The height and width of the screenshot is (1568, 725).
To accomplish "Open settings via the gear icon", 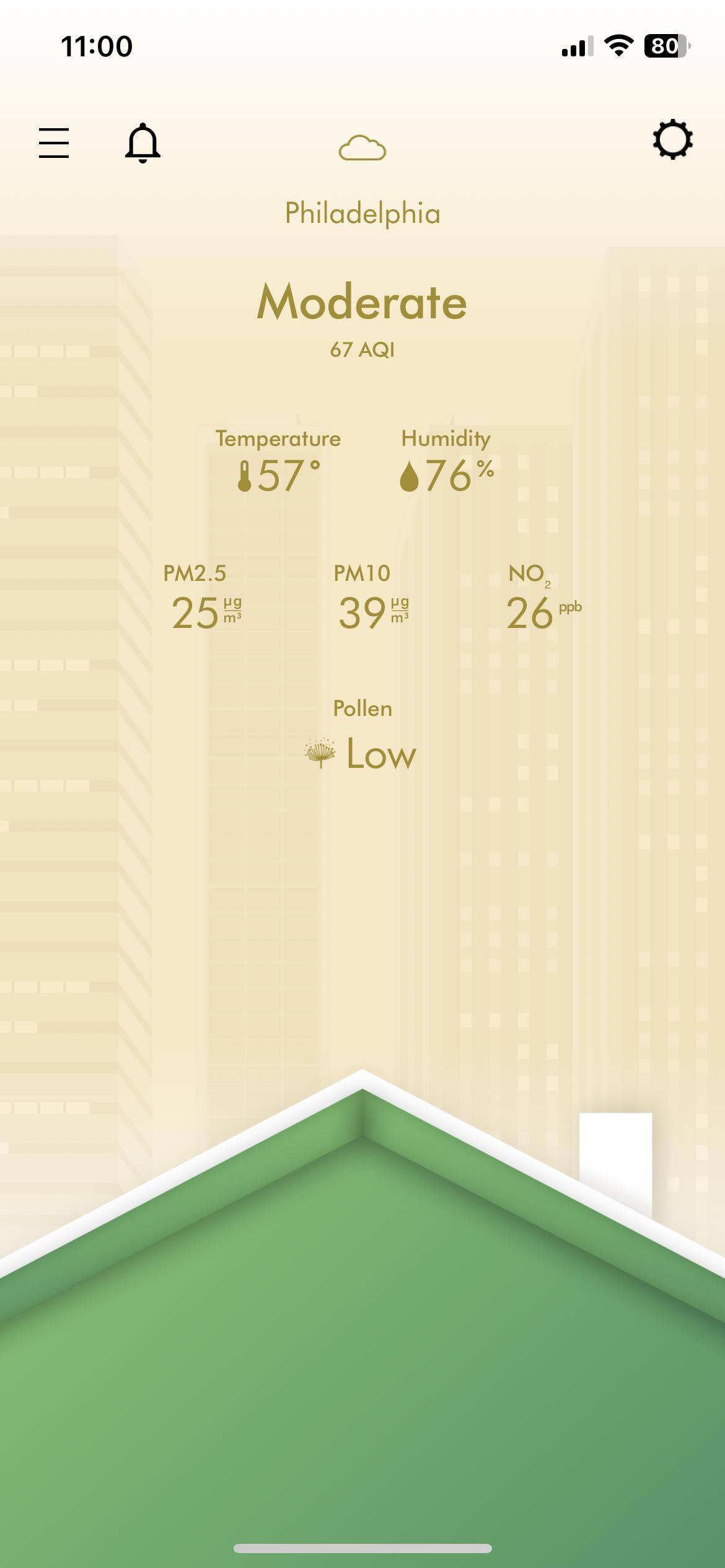I will (672, 140).
